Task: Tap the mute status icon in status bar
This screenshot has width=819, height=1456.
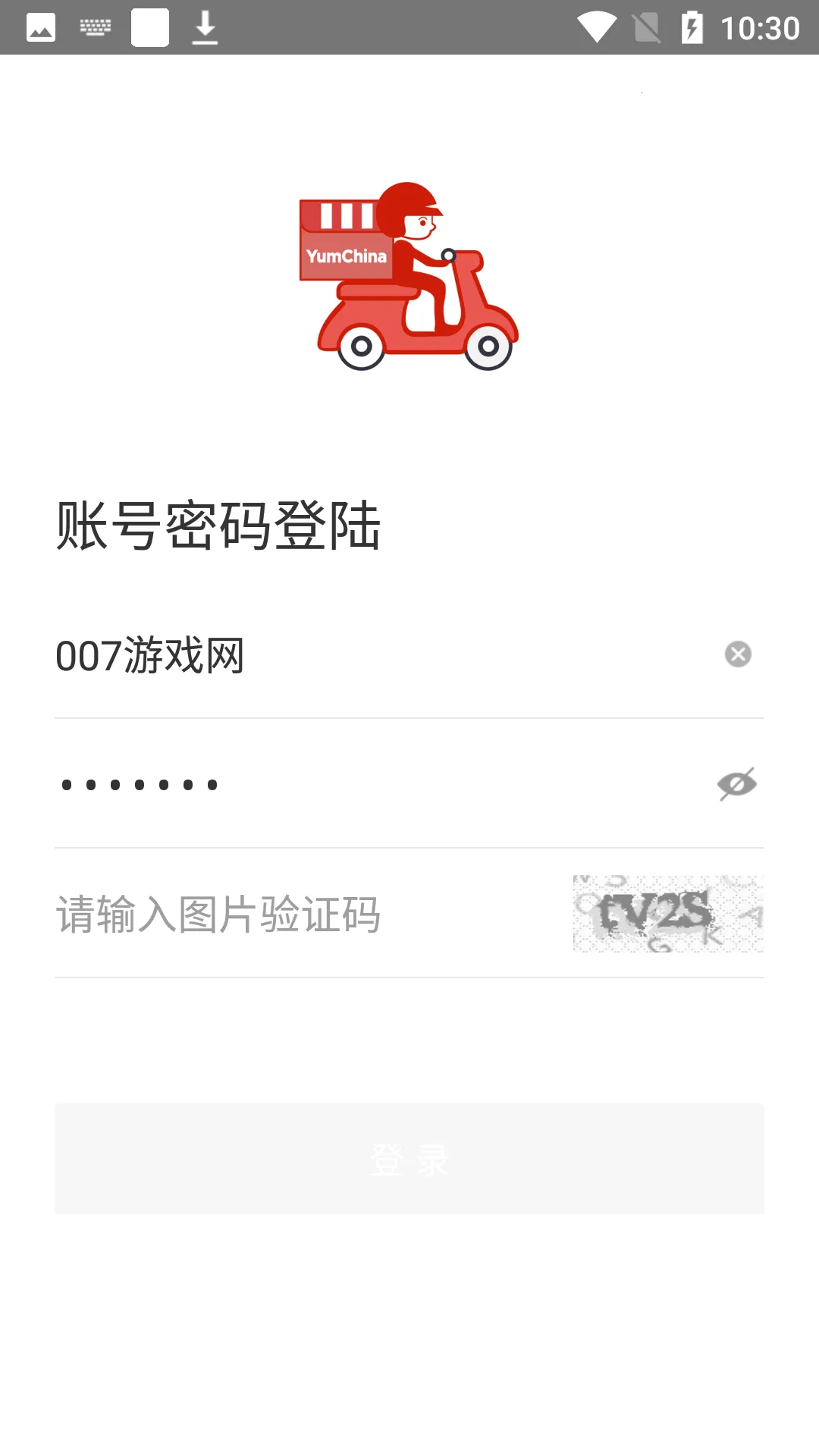Action: coord(646,27)
